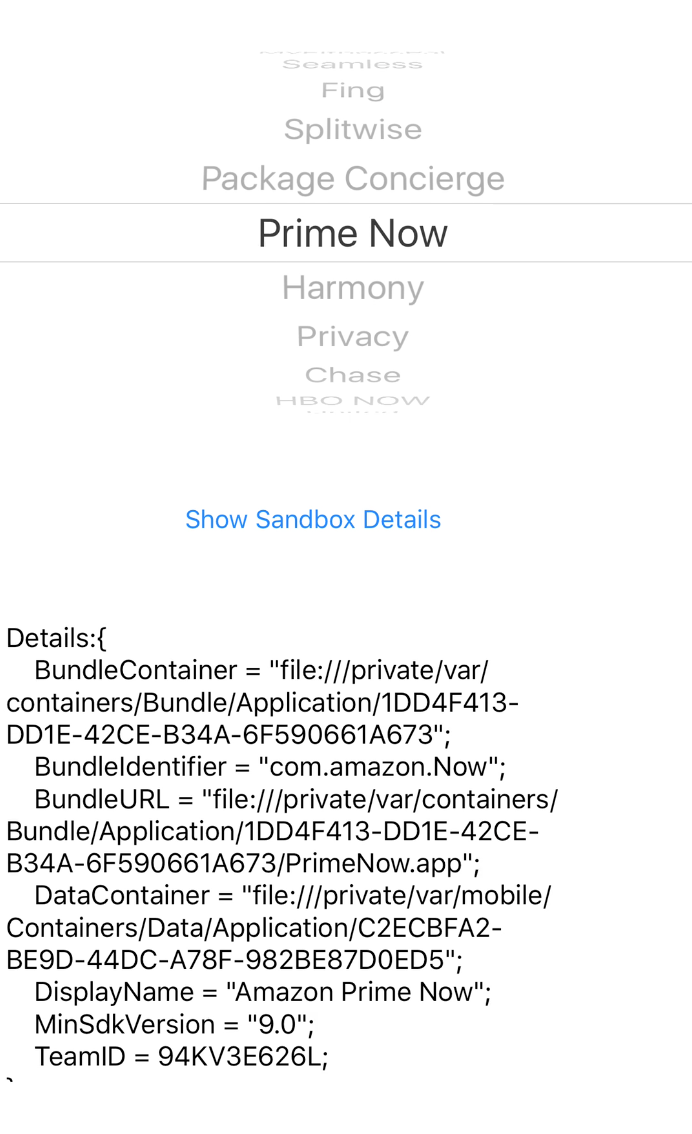Choose Splitwise from the picker wheel
Viewport: 692px width, 1134px height.
pos(353,129)
